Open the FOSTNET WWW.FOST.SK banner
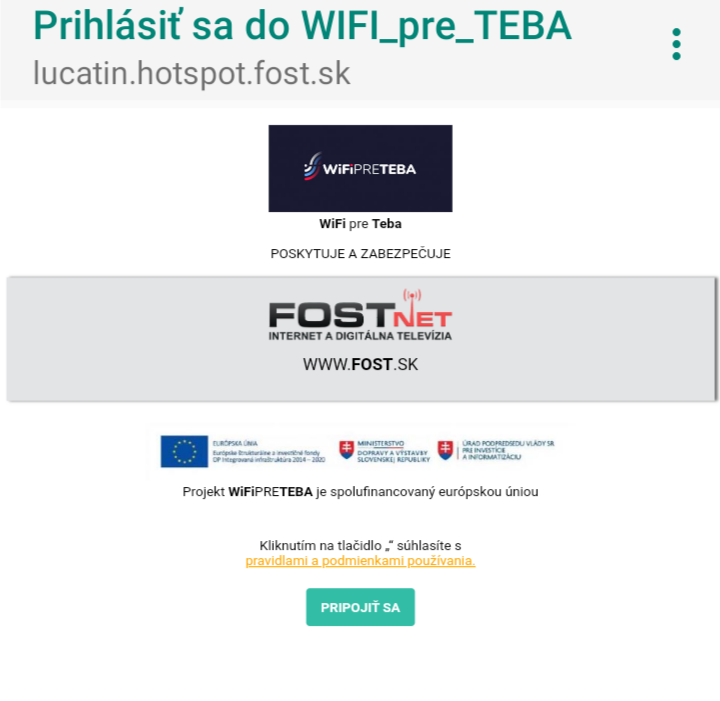Screen dimensions: 720x701 coord(360,339)
